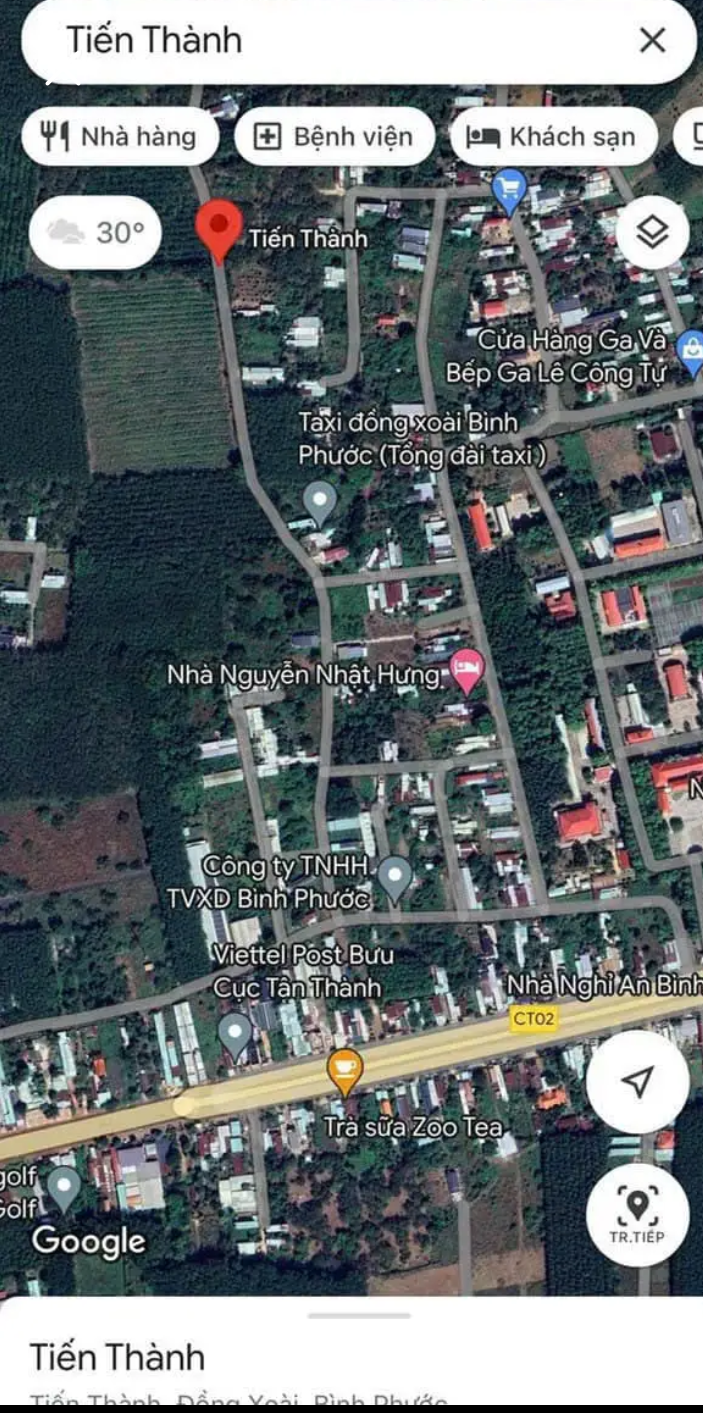Open Viettel Post Bưu Cục Tân Thành marker
Screen dimensions: 703x1413
point(236,1034)
